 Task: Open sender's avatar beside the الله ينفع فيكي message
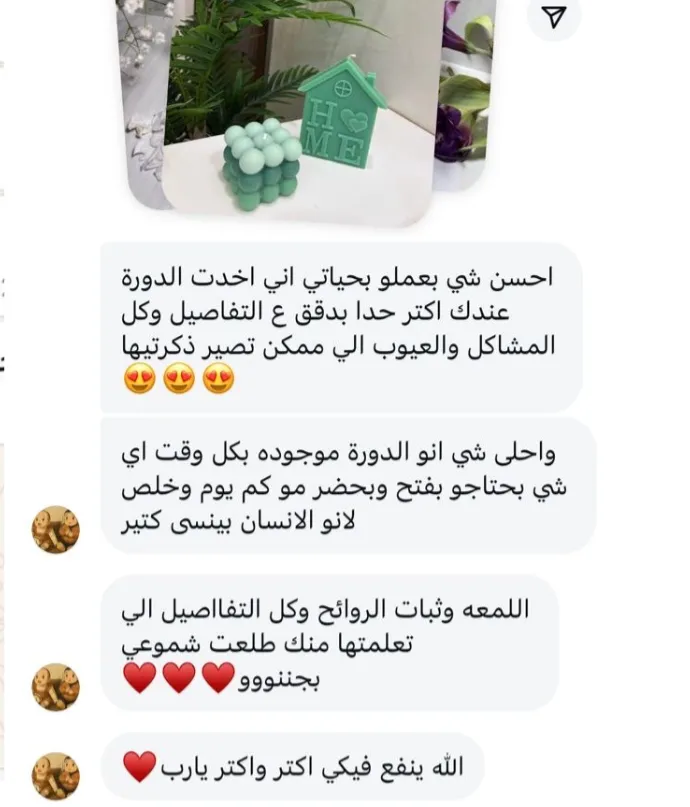pyautogui.click(x=56, y=776)
